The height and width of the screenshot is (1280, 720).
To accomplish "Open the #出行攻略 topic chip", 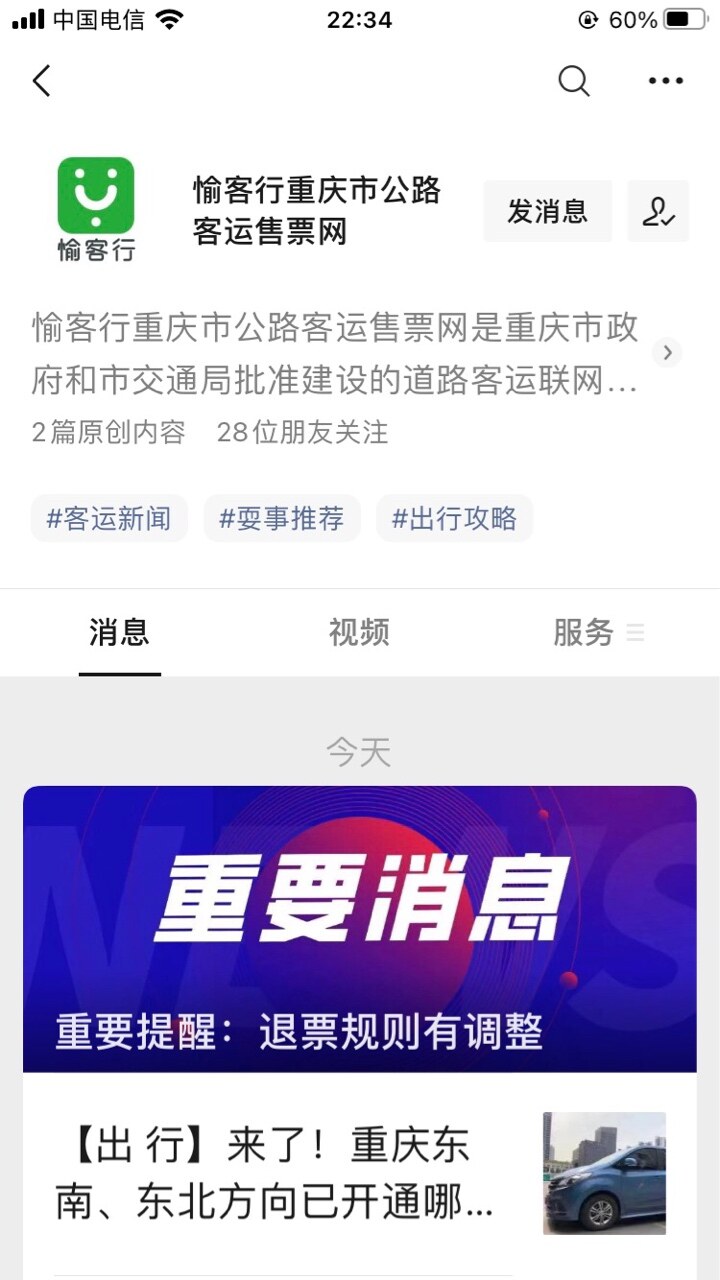I will [x=454, y=518].
